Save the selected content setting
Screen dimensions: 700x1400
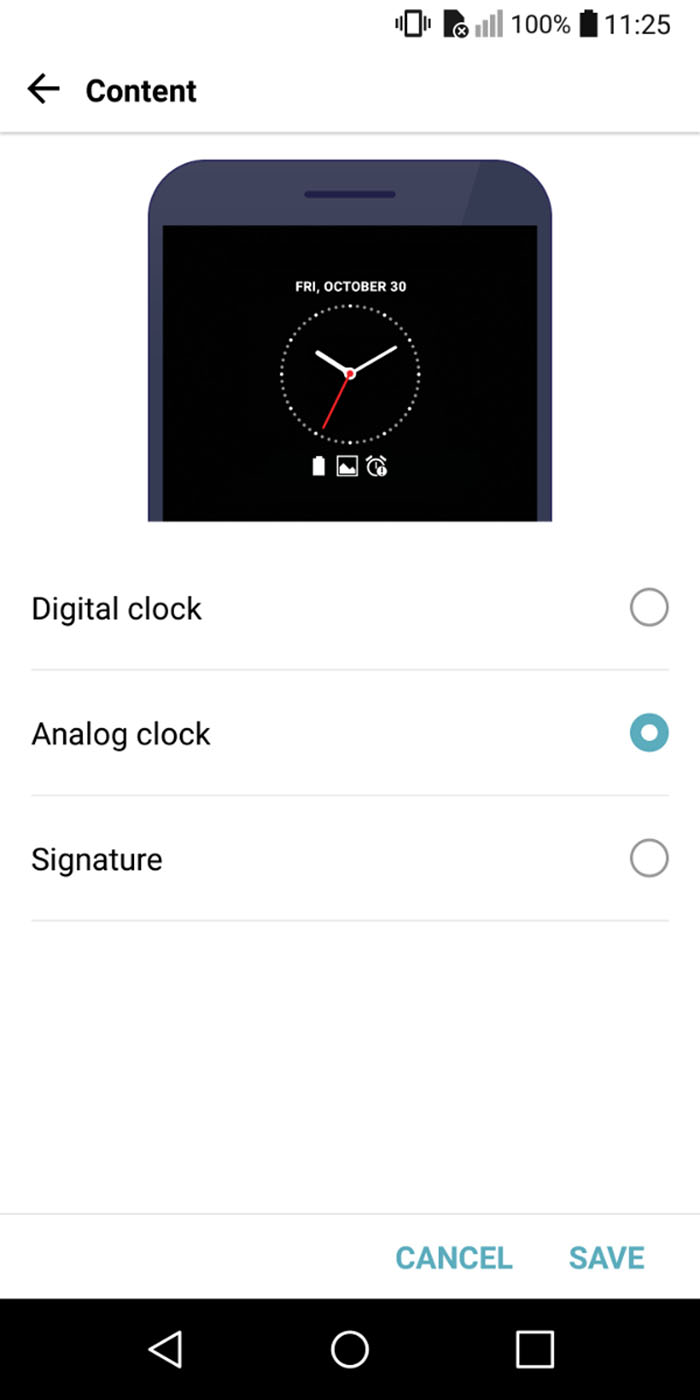[x=606, y=1257]
